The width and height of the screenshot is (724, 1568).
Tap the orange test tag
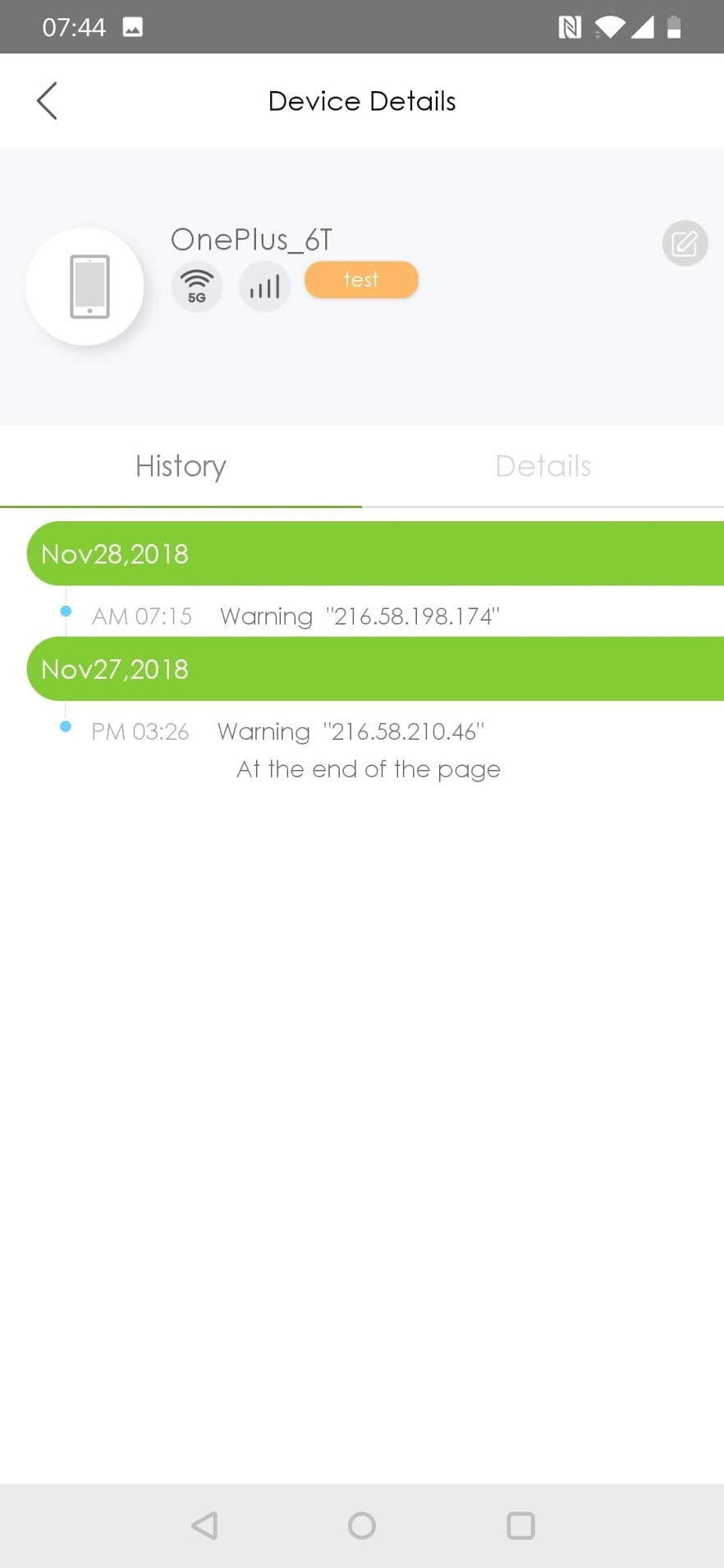(361, 280)
